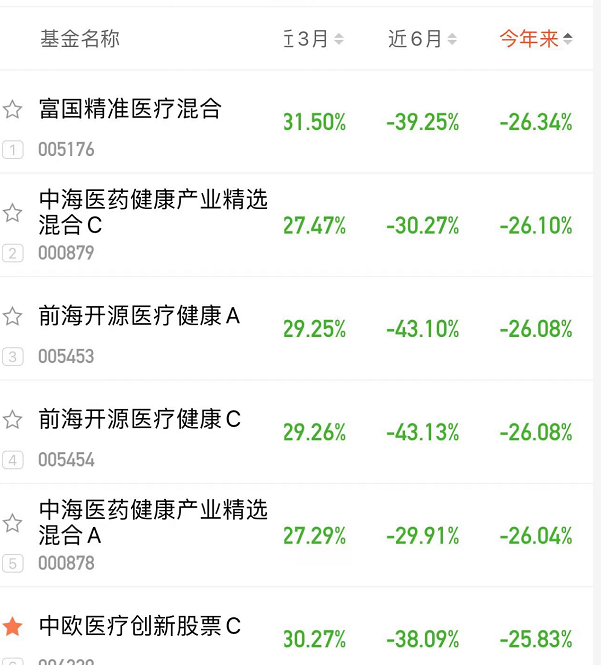Favorite the 富国精准医疗混合 fund
Image resolution: width=601 pixels, height=665 pixels.
pyautogui.click(x=13, y=110)
